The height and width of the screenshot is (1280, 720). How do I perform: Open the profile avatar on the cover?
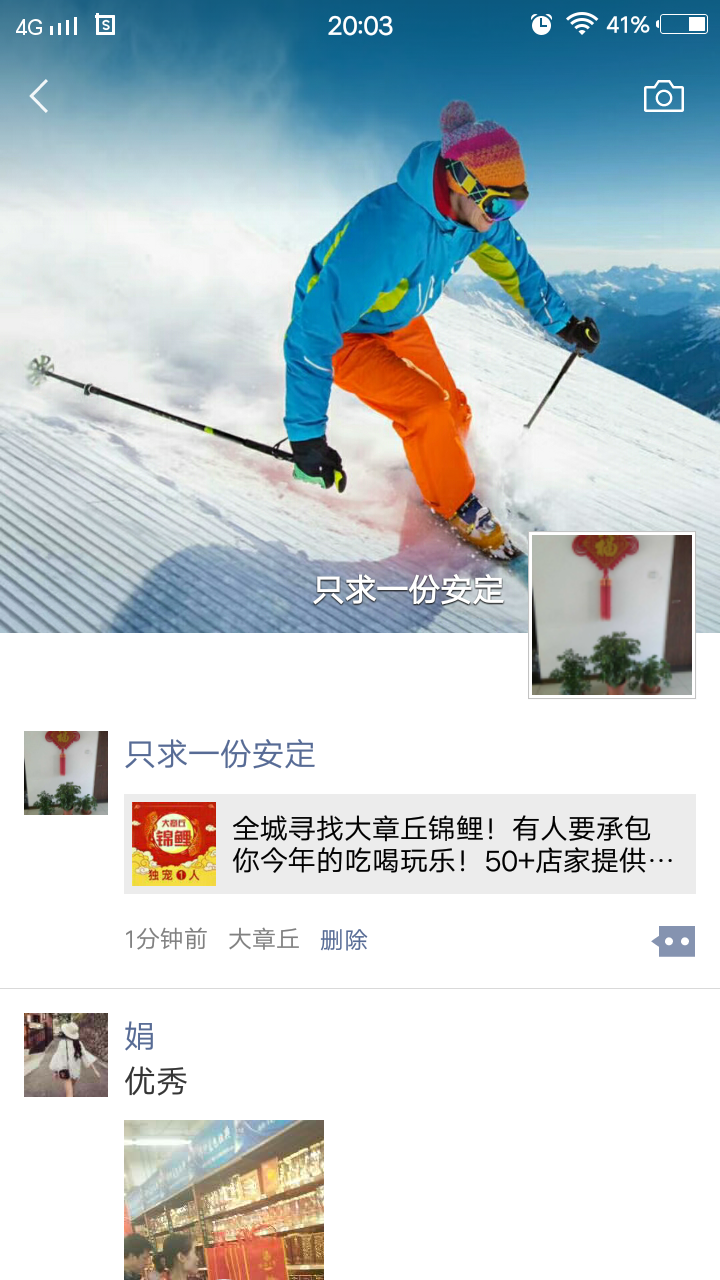click(611, 614)
